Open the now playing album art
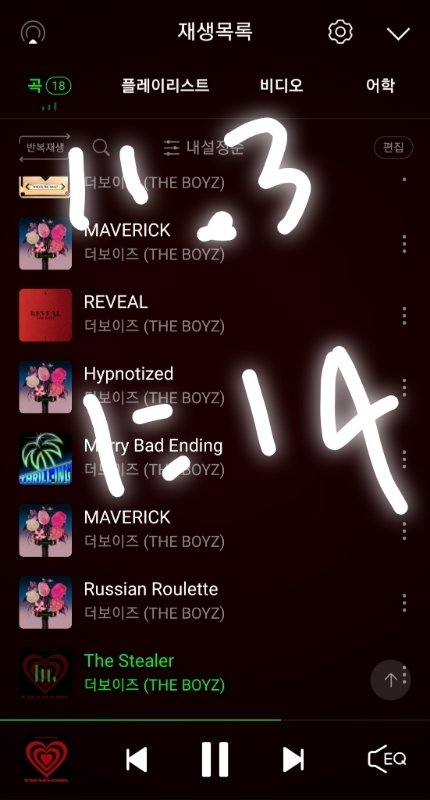Image resolution: width=430 pixels, height=800 pixels. [x=46, y=759]
